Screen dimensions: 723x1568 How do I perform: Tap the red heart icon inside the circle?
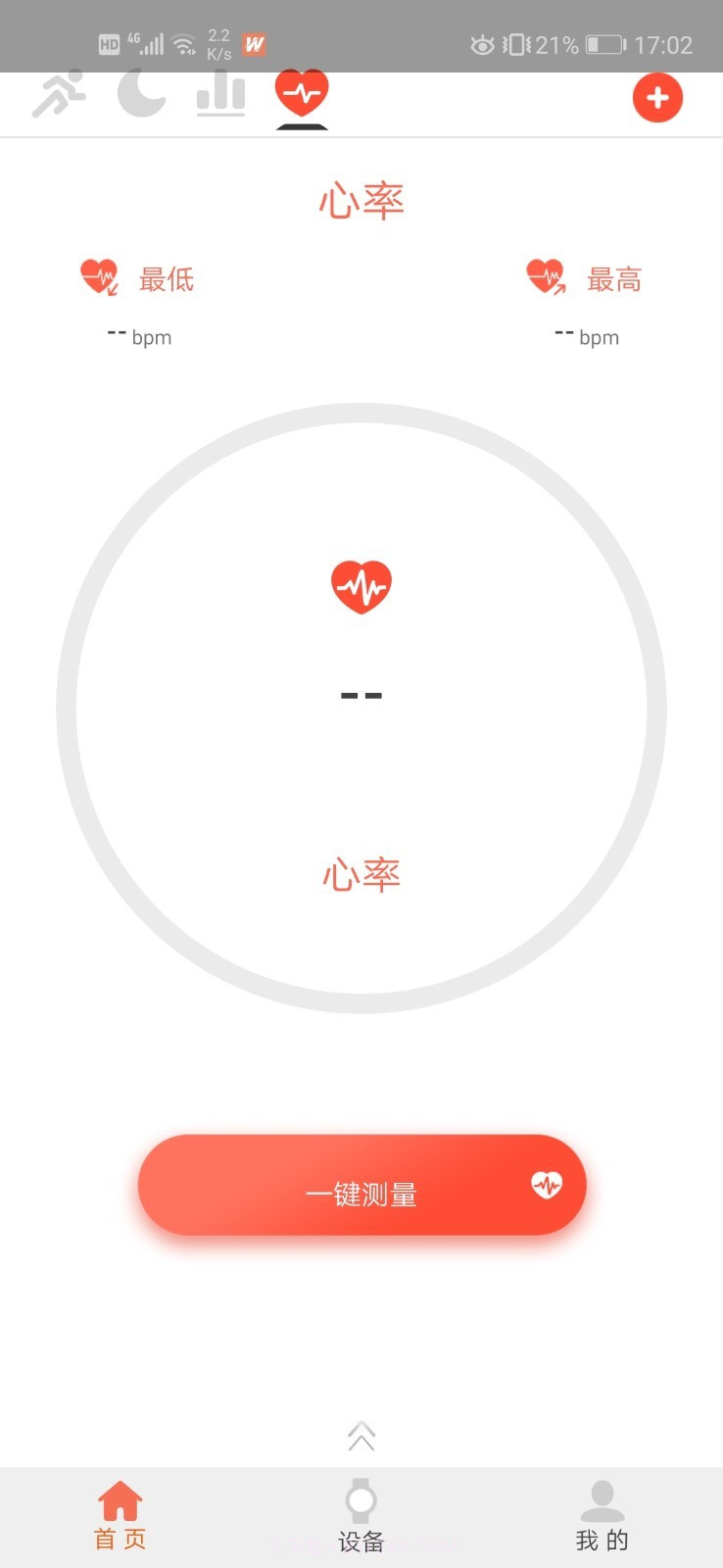pyautogui.click(x=361, y=585)
